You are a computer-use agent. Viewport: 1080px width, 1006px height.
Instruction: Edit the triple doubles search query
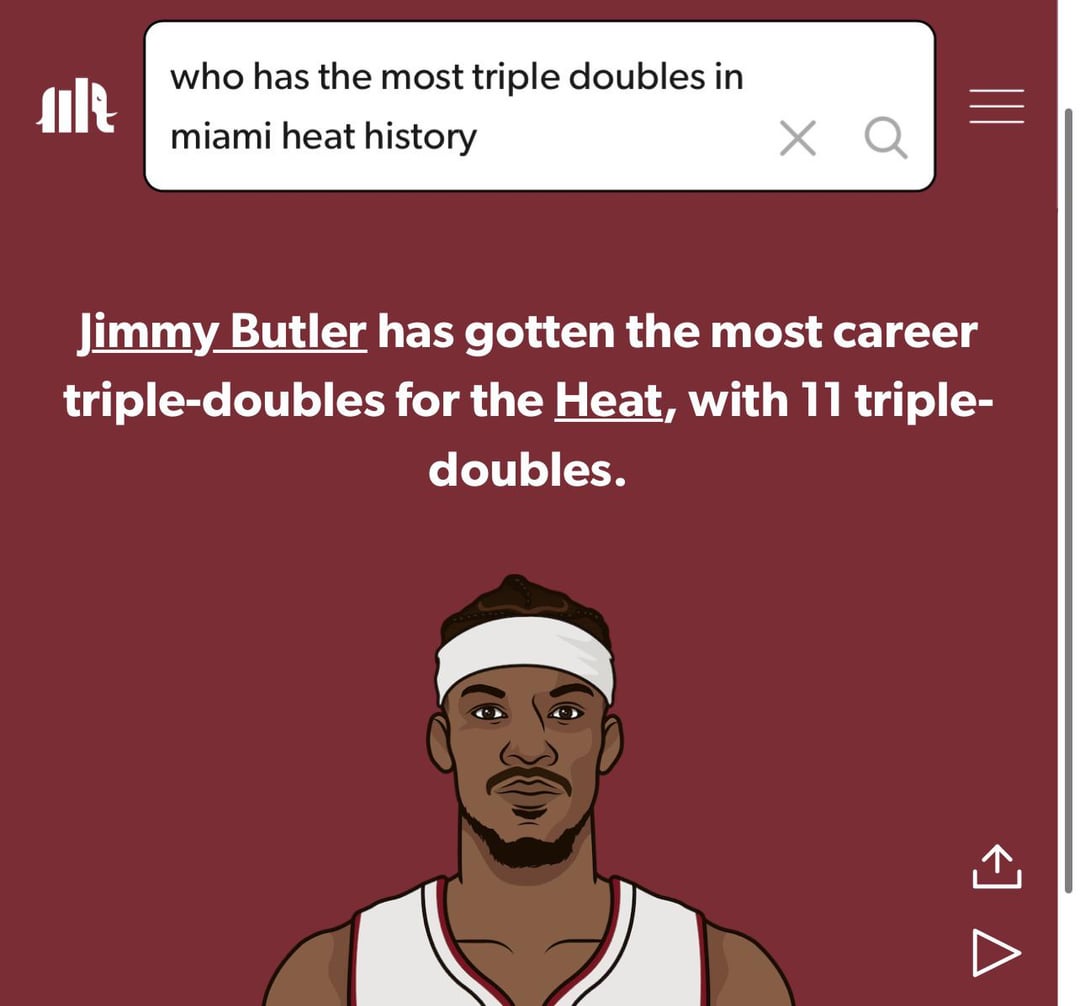[456, 106]
